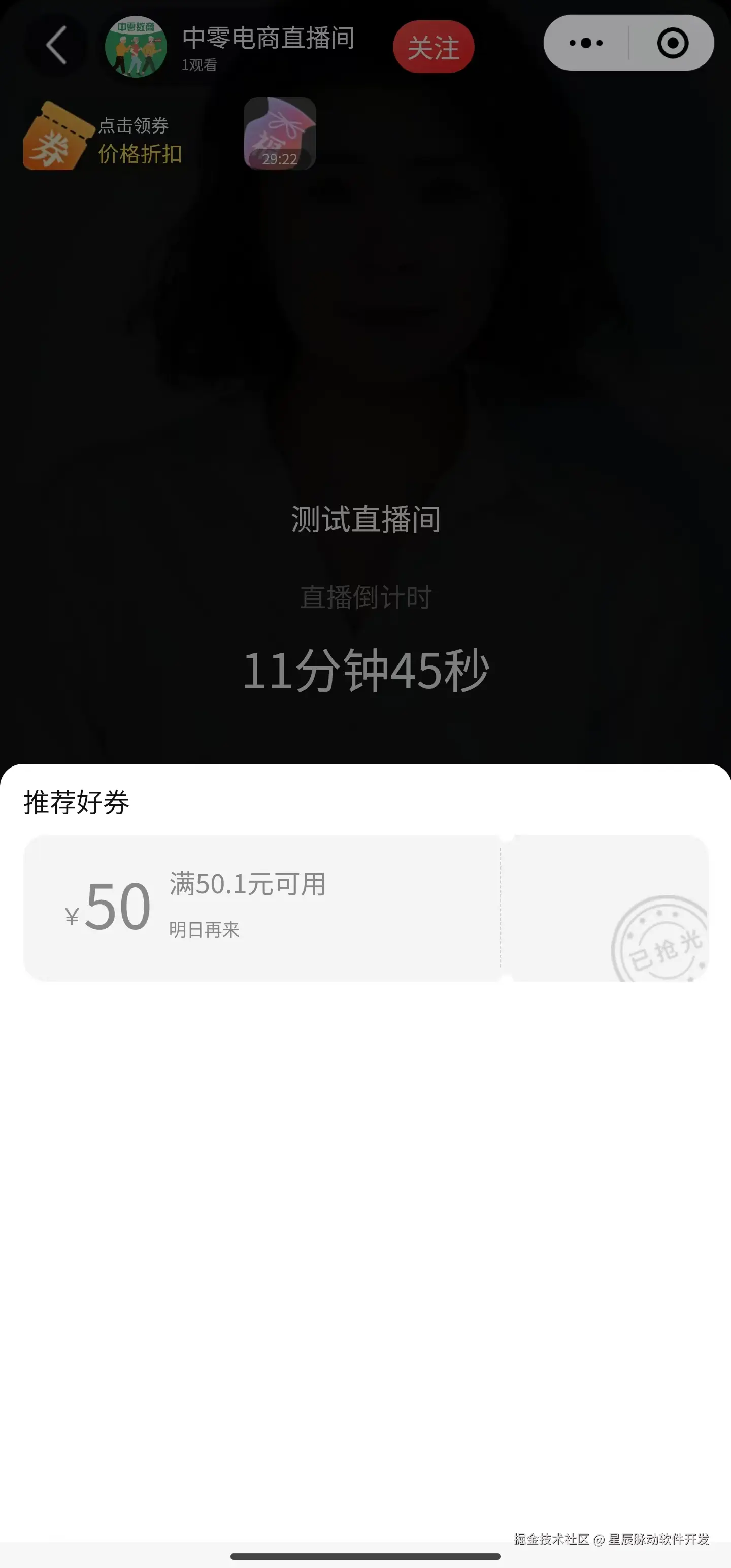Open the 中零电商直播间 avatar profile
Screen dimensions: 731x1568
136,47
